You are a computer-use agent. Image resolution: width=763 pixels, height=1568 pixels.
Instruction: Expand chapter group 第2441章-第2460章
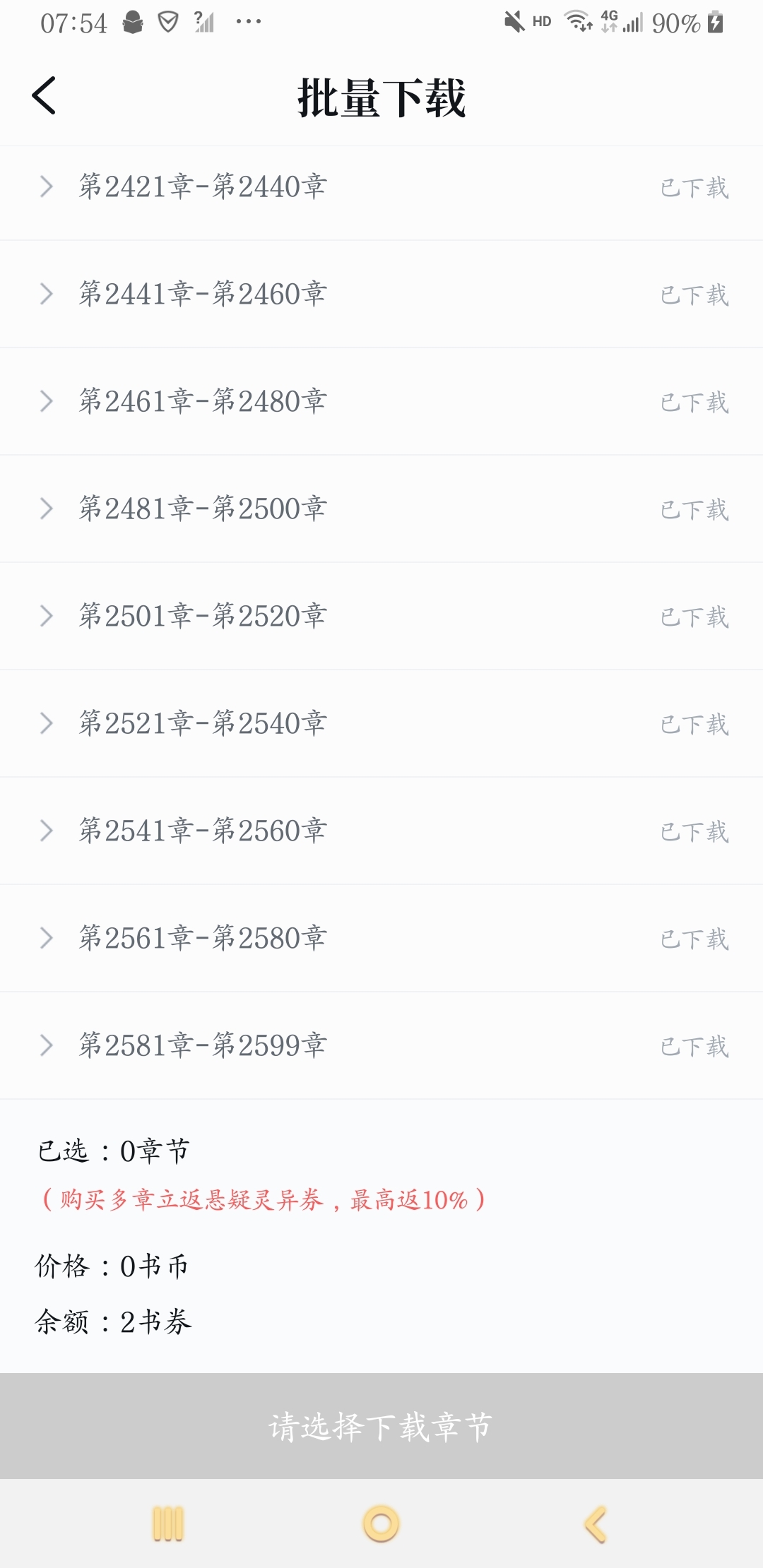coord(47,294)
